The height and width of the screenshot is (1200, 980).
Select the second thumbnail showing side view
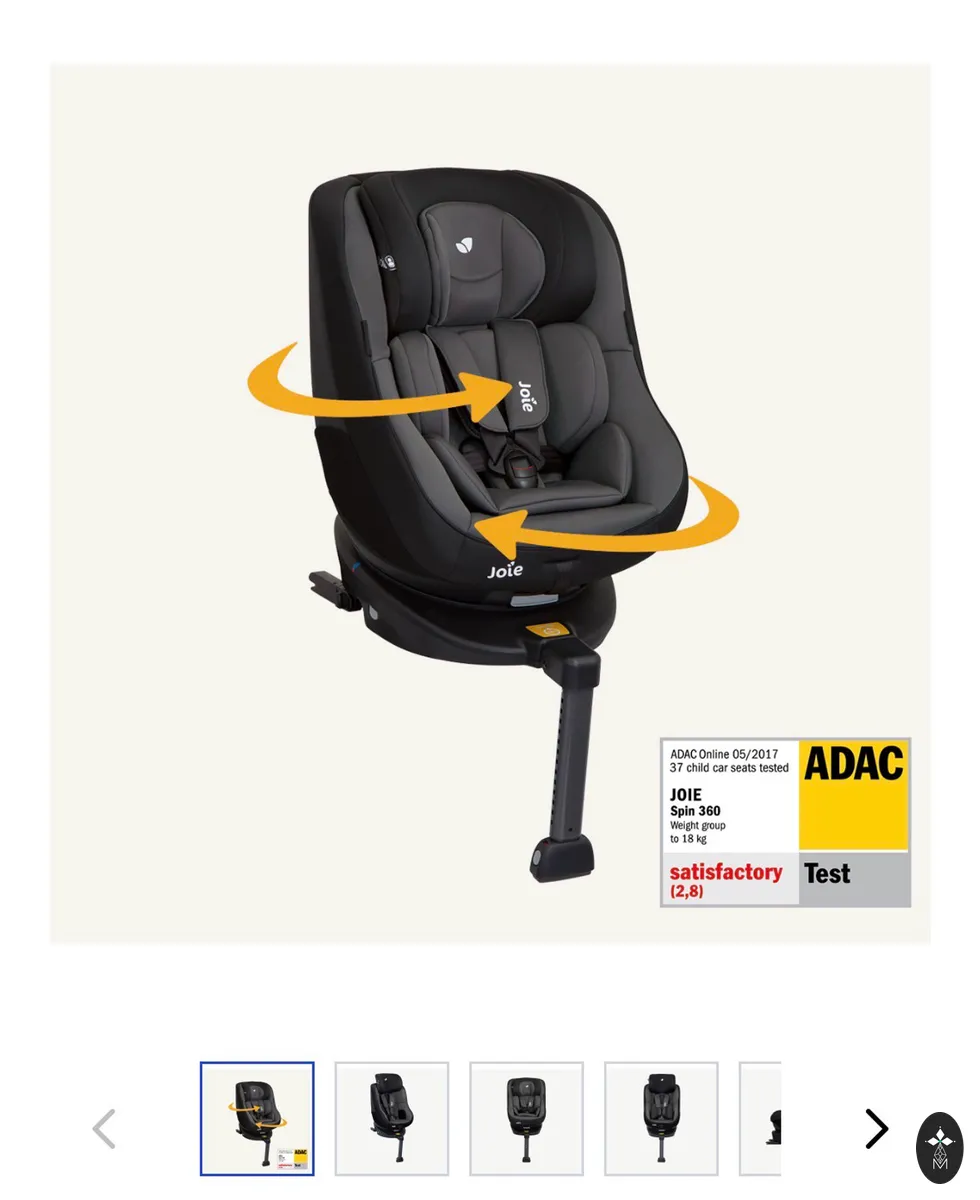[x=392, y=1118]
